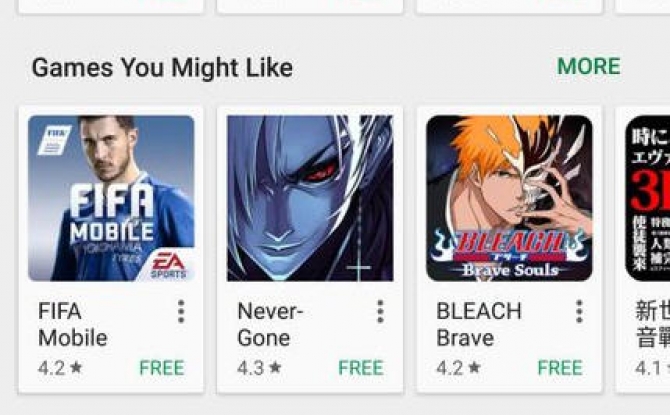Open overflow menu on BLEACH Brave card
This screenshot has height=415, width=670.
579,312
